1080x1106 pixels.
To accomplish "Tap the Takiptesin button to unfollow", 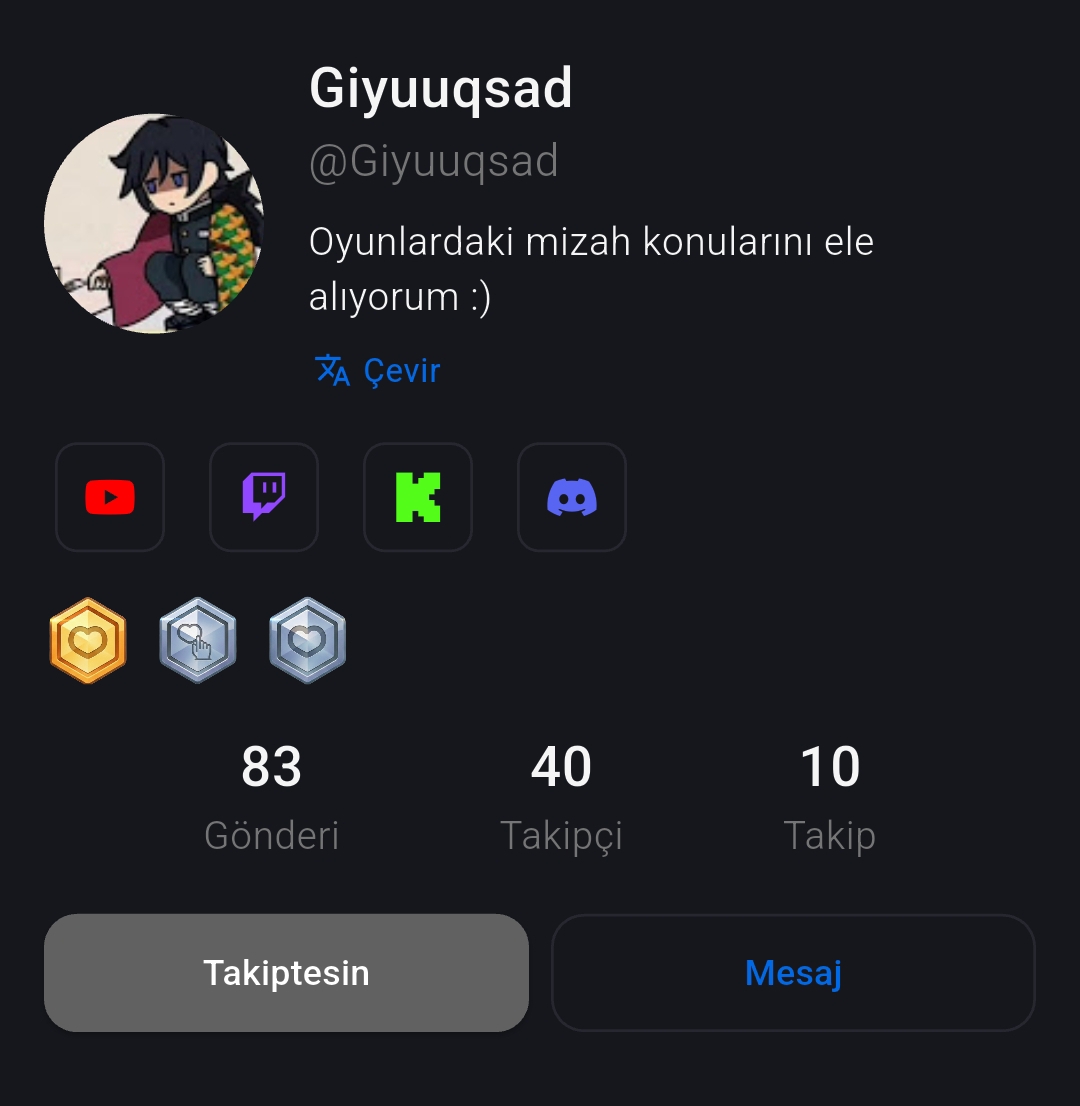I will (x=286, y=973).
